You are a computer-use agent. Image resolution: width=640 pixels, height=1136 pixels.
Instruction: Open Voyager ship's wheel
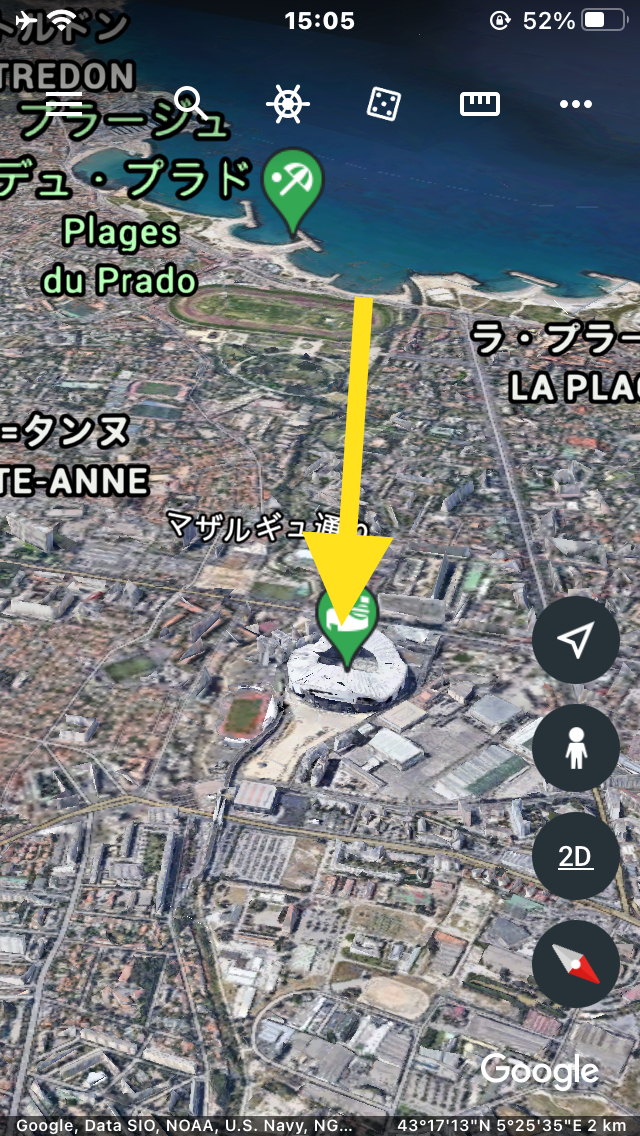coord(288,104)
